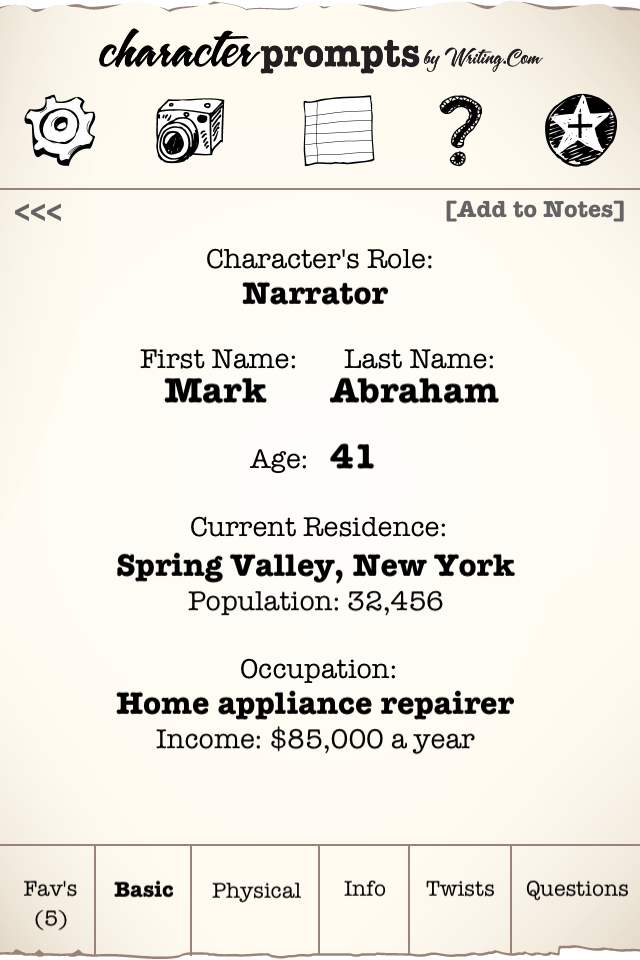Tap Add to Notes
Image resolution: width=640 pixels, height=960 pixels.
(x=535, y=209)
